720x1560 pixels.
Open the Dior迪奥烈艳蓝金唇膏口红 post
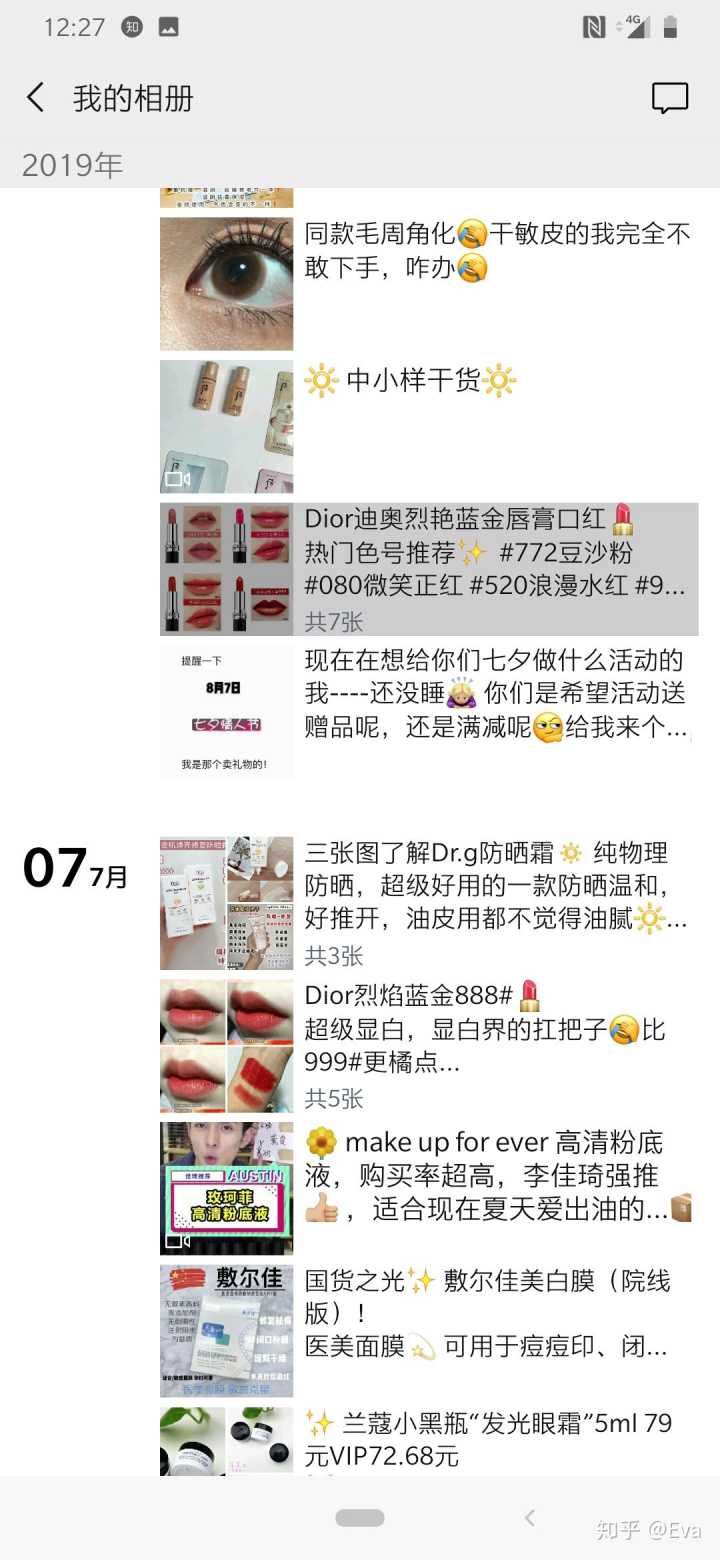tap(428, 569)
